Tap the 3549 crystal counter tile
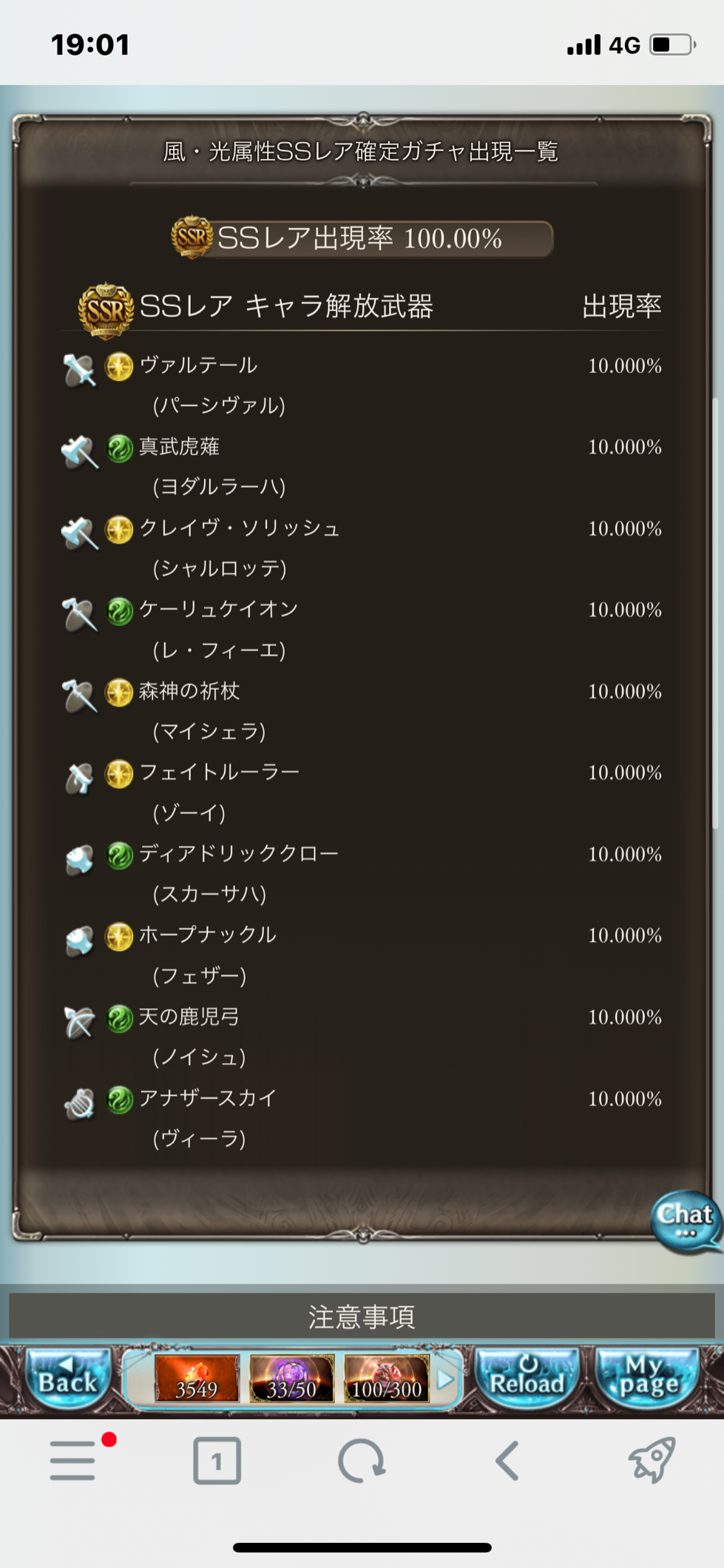Screen dimensions: 724x1568 [197, 1379]
